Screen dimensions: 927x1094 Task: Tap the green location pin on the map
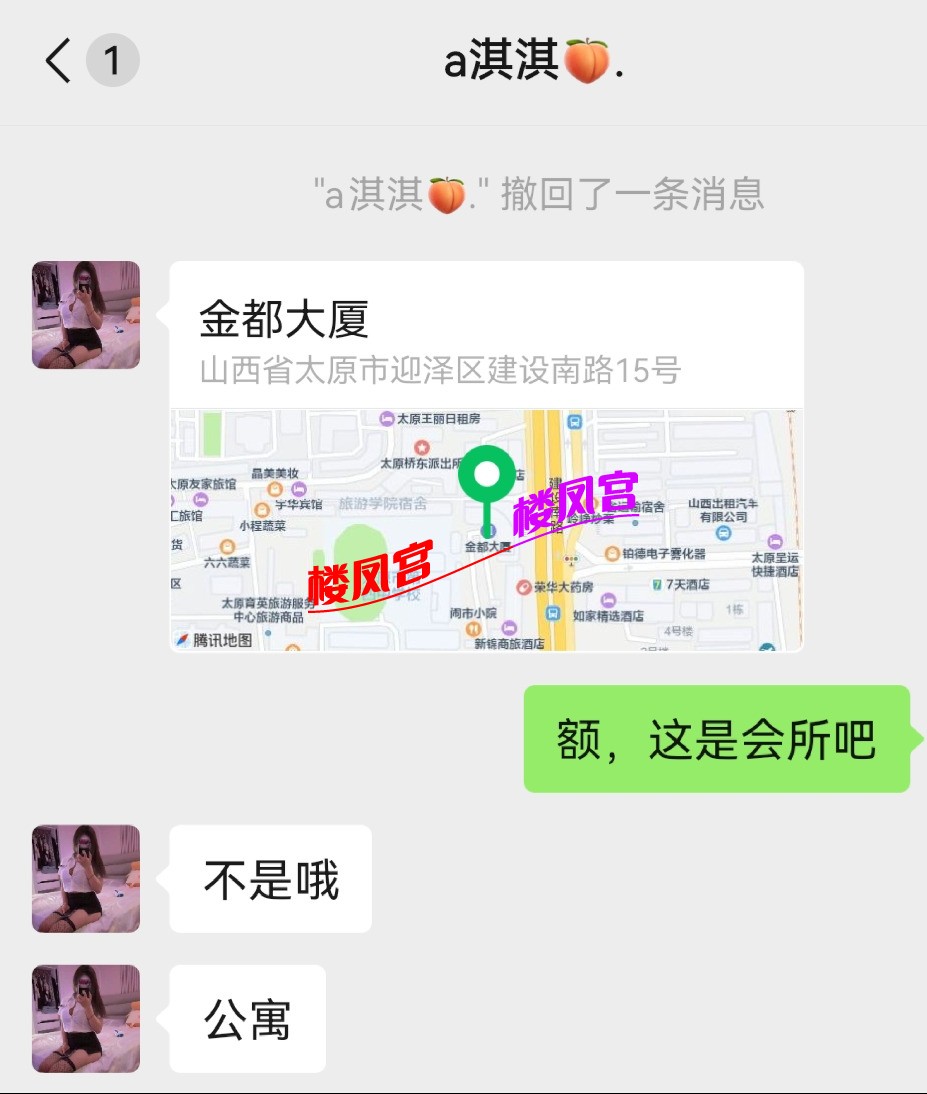coord(486,478)
